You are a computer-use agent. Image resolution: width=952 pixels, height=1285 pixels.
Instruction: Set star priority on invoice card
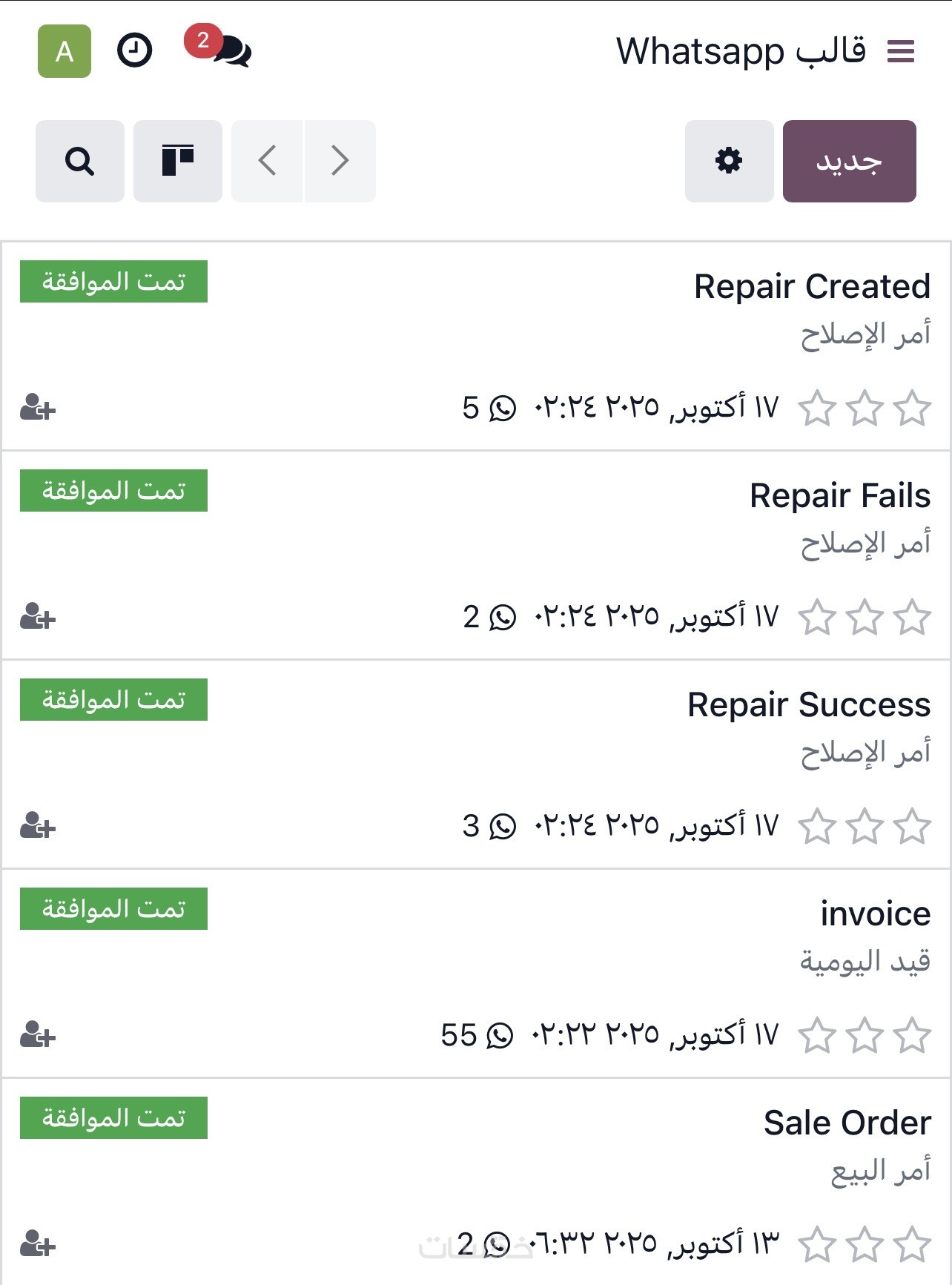click(912, 1036)
